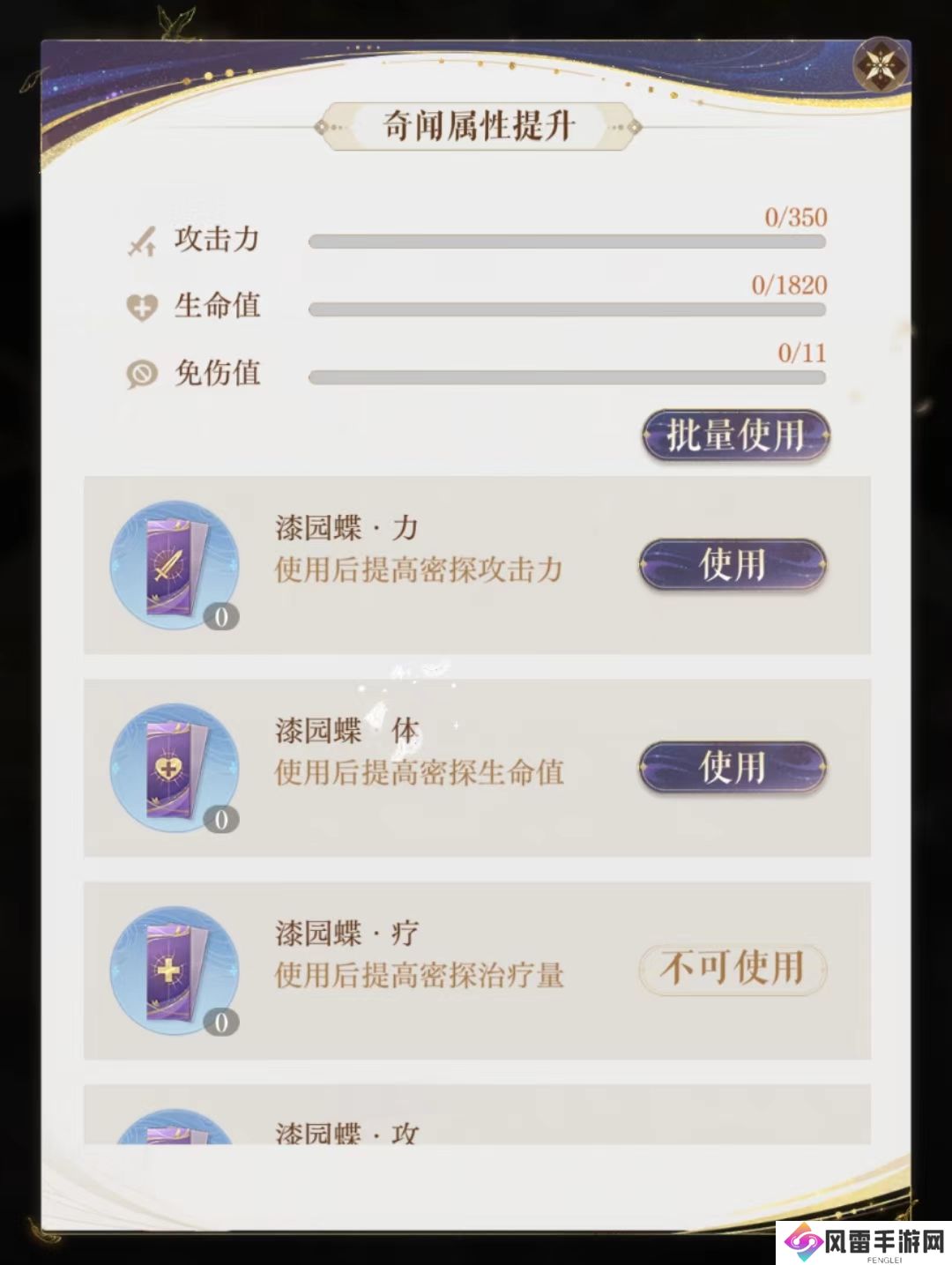This screenshot has height=1265, width=952.
Task: Tap the 批量使用 button
Action: [735, 435]
